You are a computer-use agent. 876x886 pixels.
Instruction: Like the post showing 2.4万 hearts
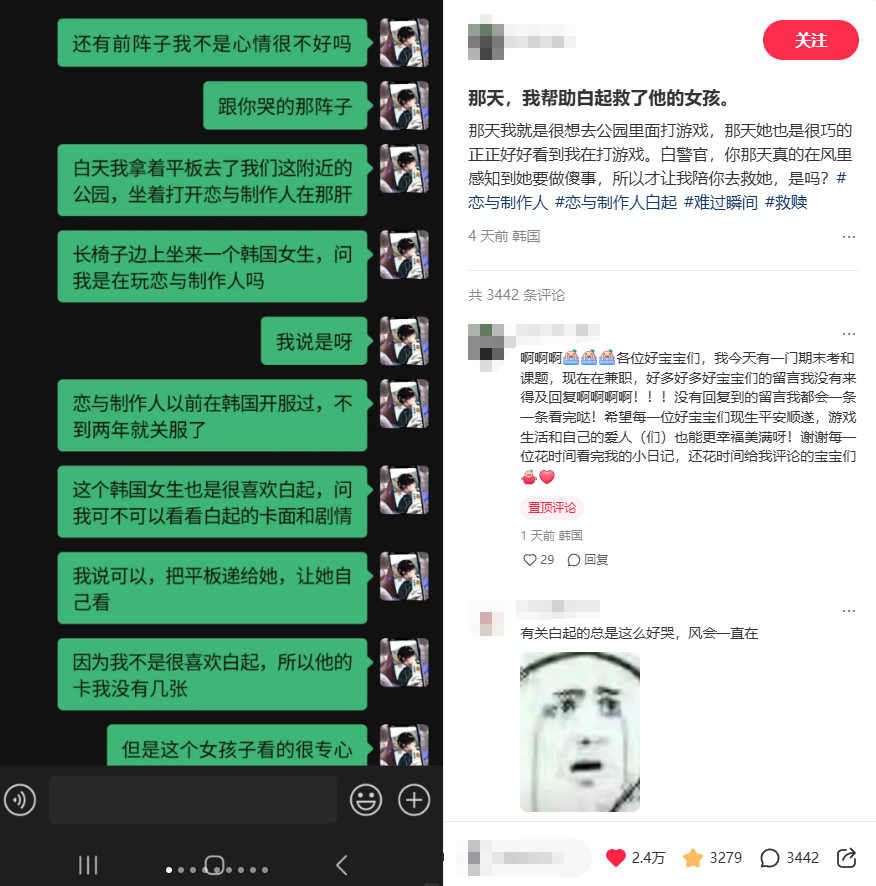point(616,858)
